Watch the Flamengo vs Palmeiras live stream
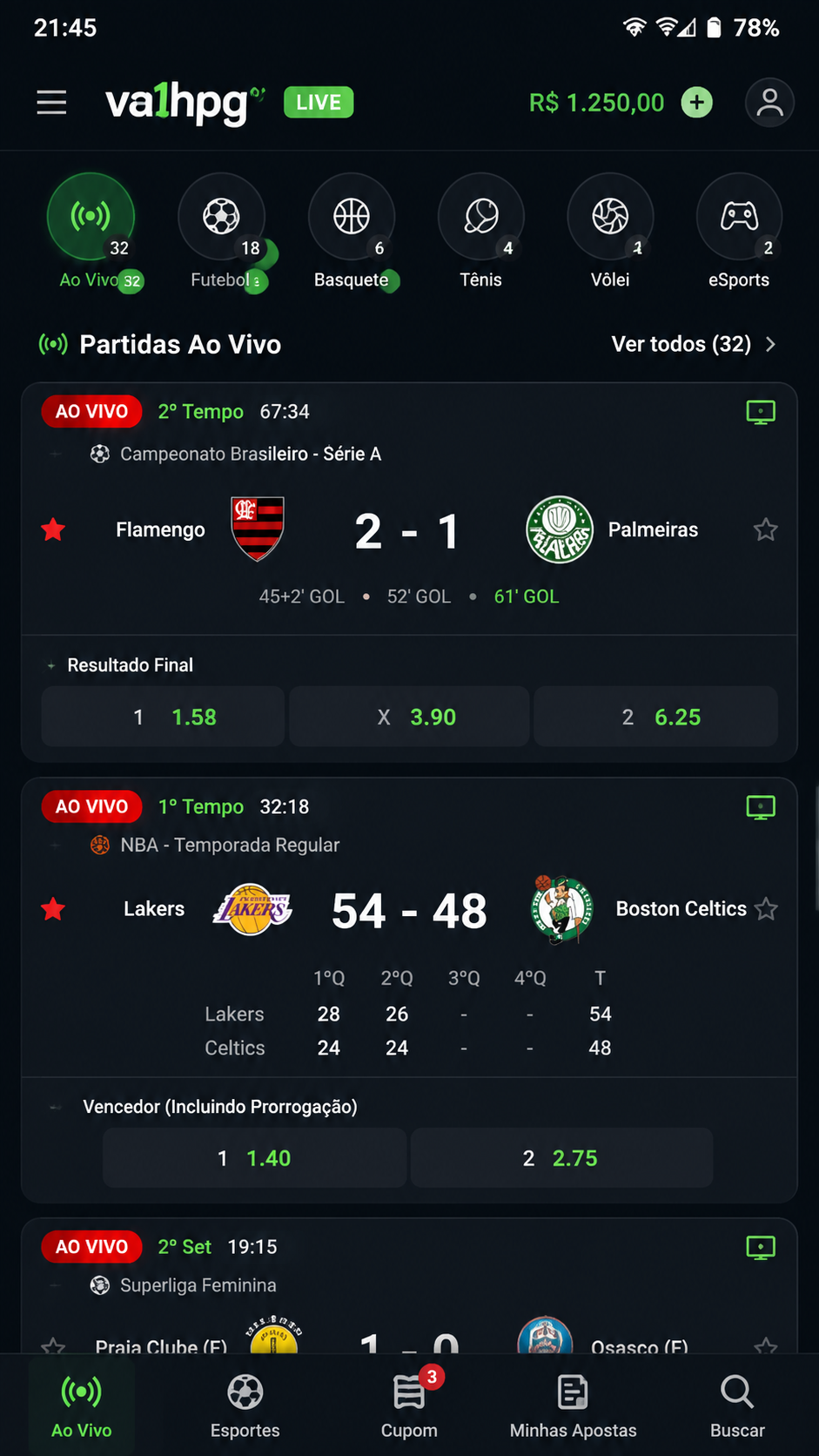Viewport: 819px width, 1456px height. [x=761, y=412]
